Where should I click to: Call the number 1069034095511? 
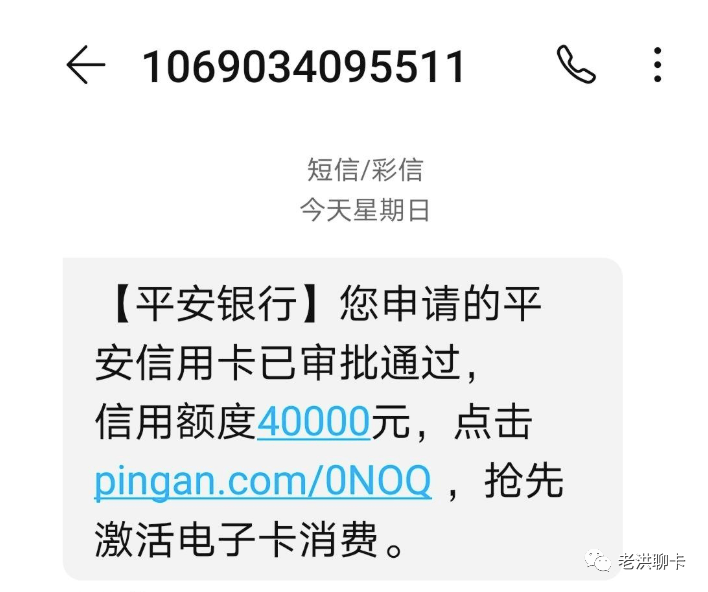click(x=576, y=66)
